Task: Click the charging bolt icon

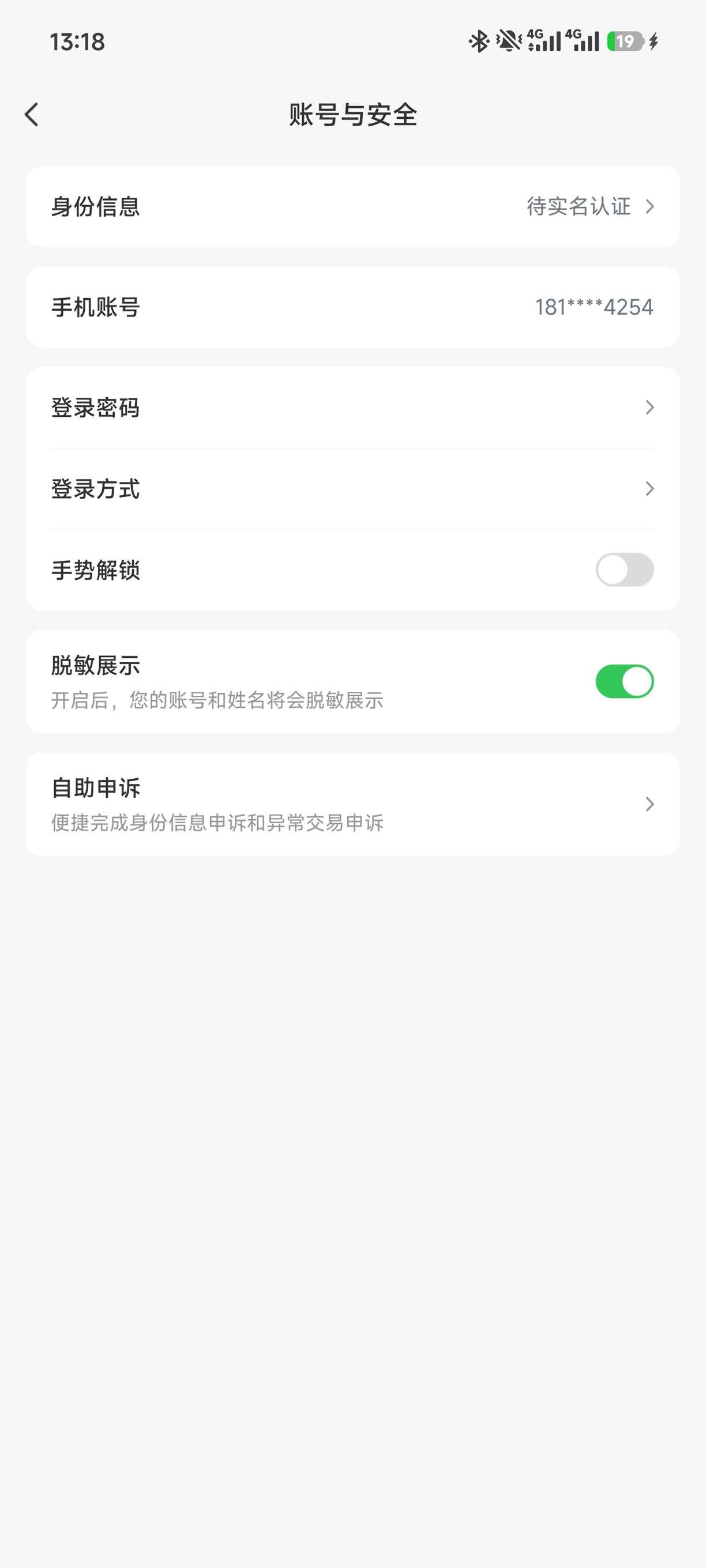Action: pyautogui.click(x=654, y=42)
